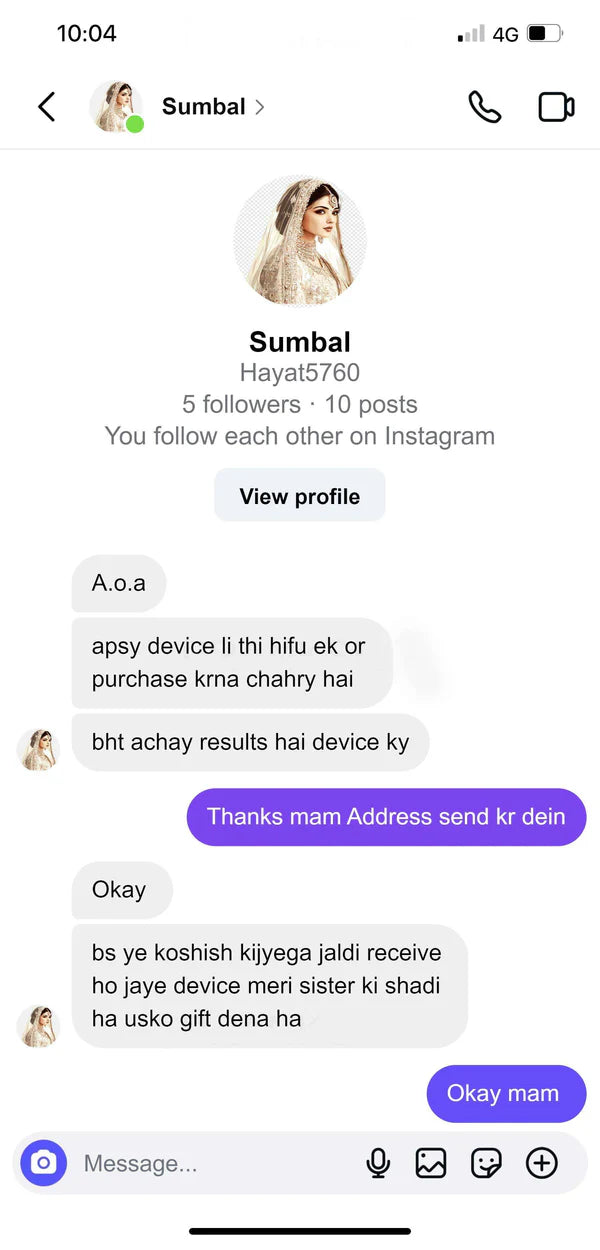The image size is (600, 1250).
Task: Open Sumbal's large profile picture
Action: (x=300, y=241)
